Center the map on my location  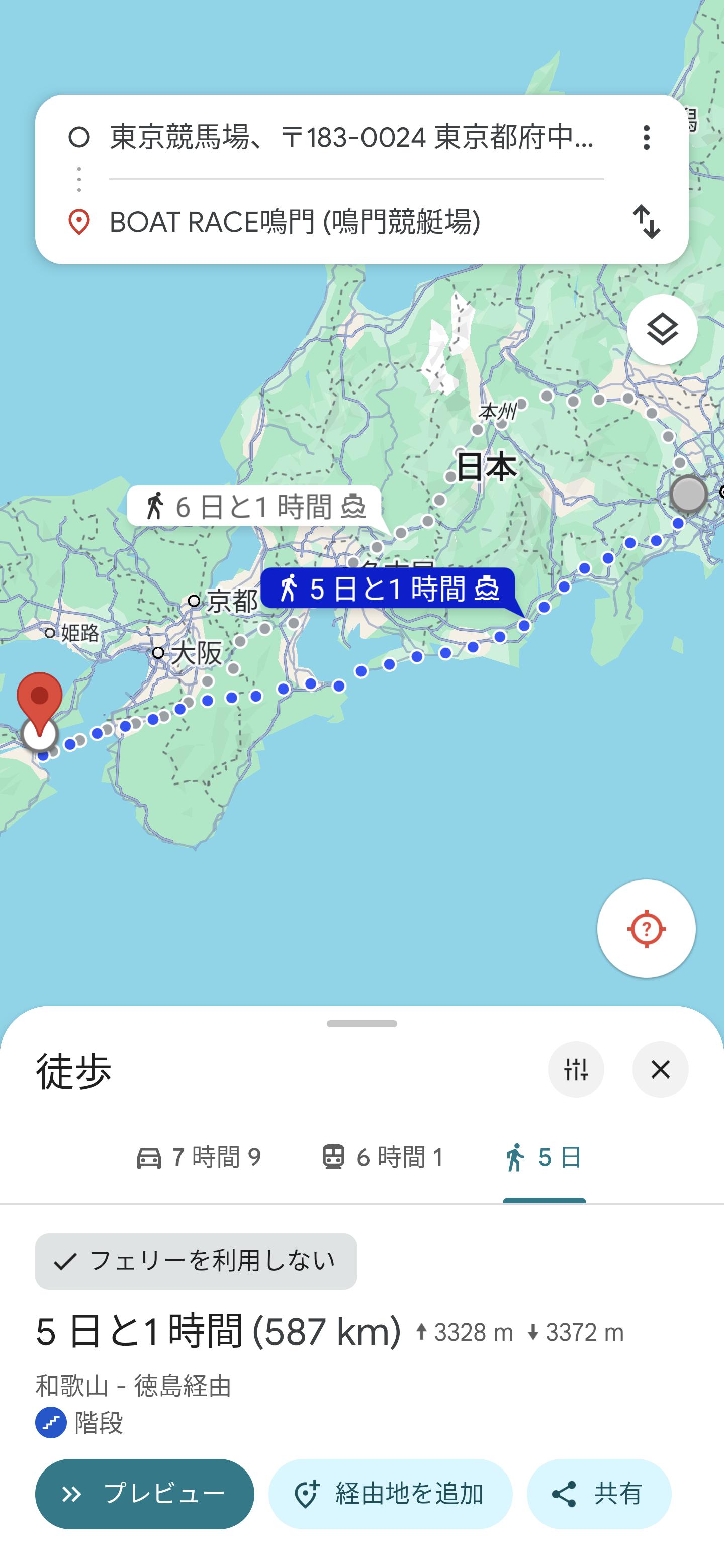point(646,929)
